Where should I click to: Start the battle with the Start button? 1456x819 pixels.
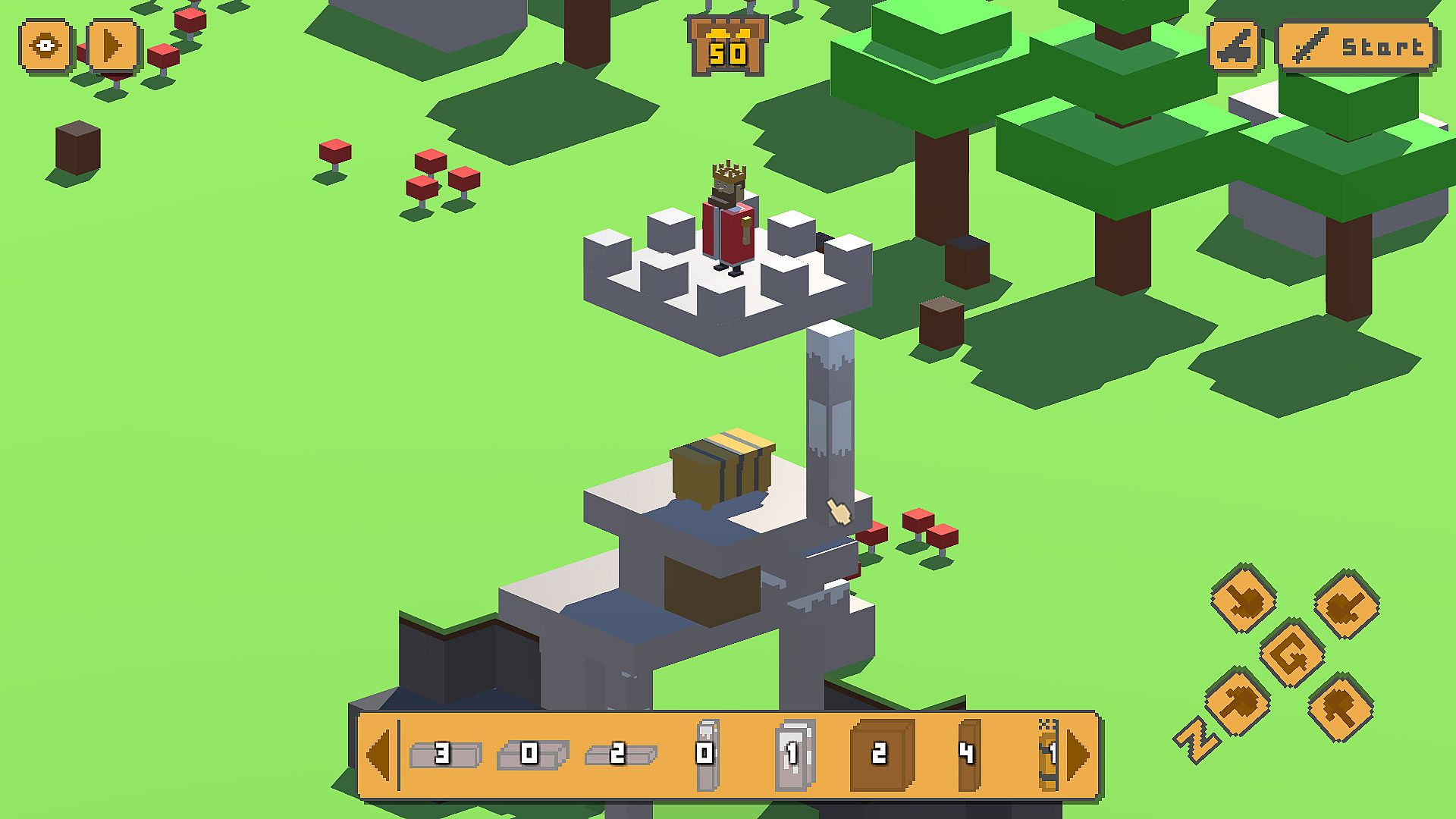[x=1358, y=47]
